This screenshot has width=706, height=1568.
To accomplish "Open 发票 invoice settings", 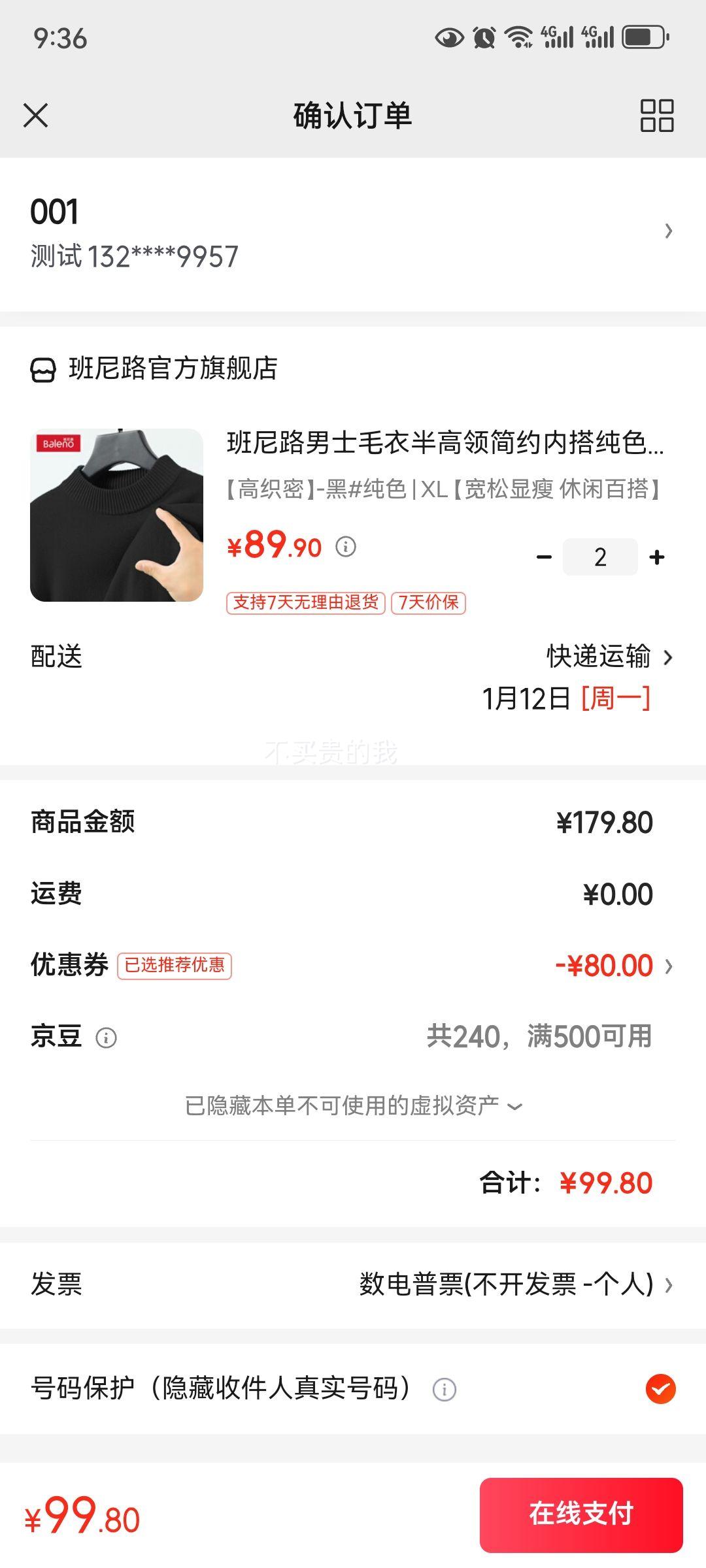I will coord(515,1284).
